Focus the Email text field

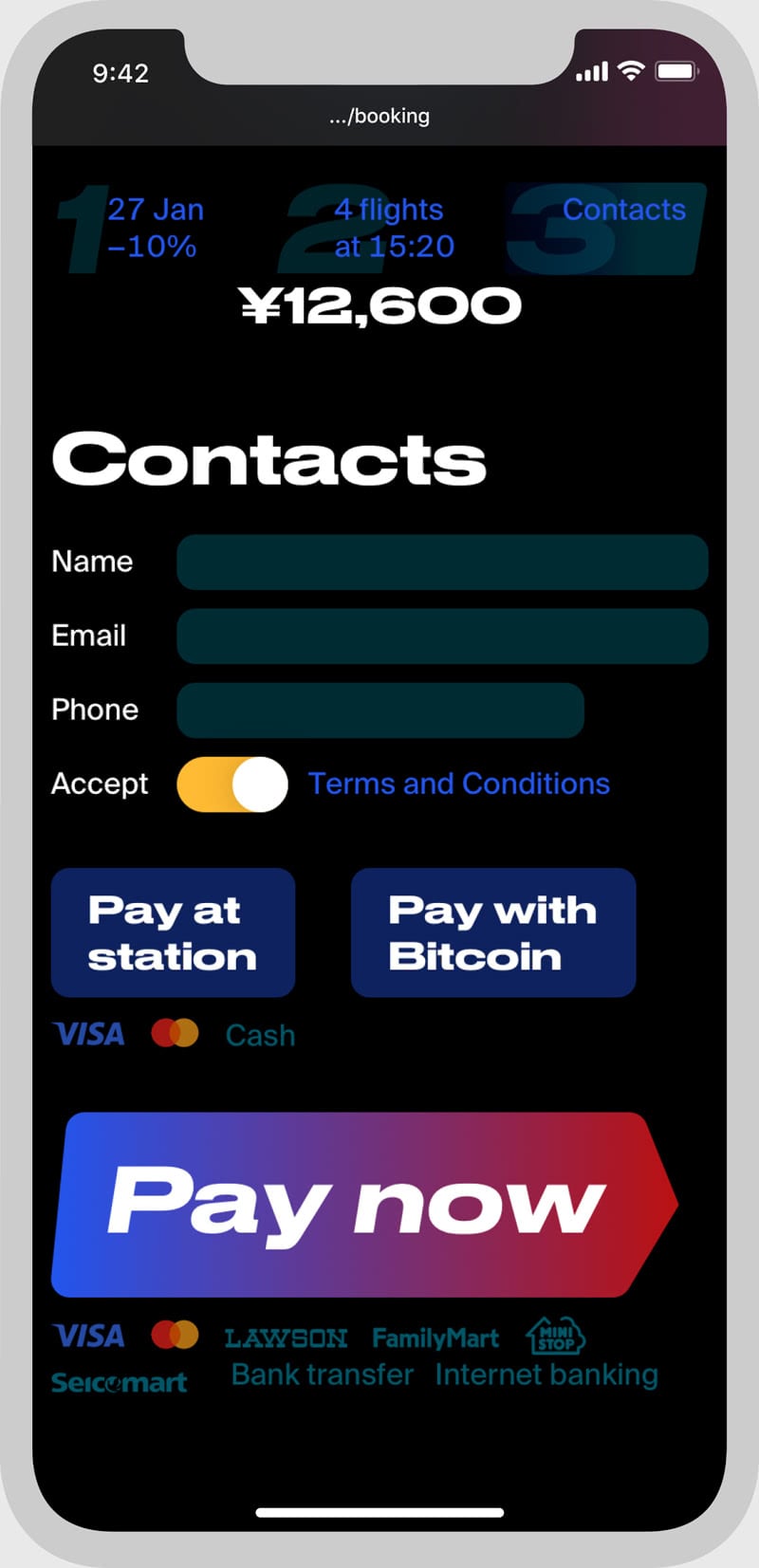click(x=442, y=636)
